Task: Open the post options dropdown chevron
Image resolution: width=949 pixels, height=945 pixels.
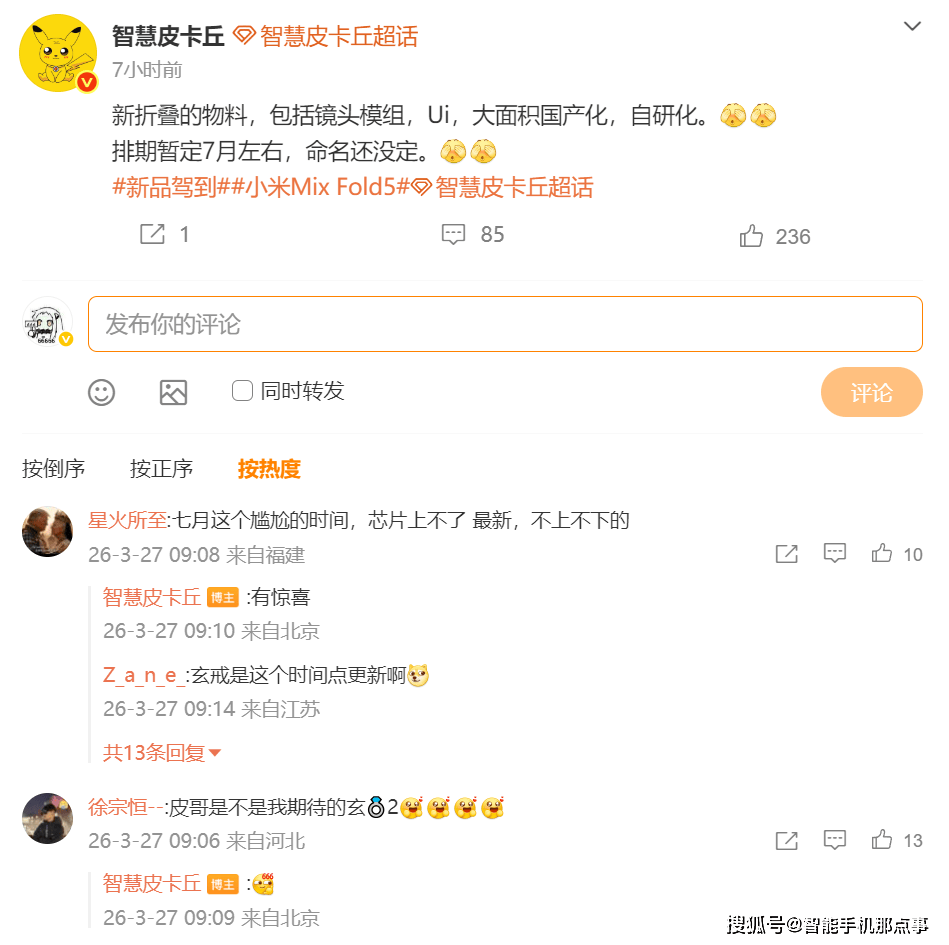Action: pyautogui.click(x=912, y=26)
